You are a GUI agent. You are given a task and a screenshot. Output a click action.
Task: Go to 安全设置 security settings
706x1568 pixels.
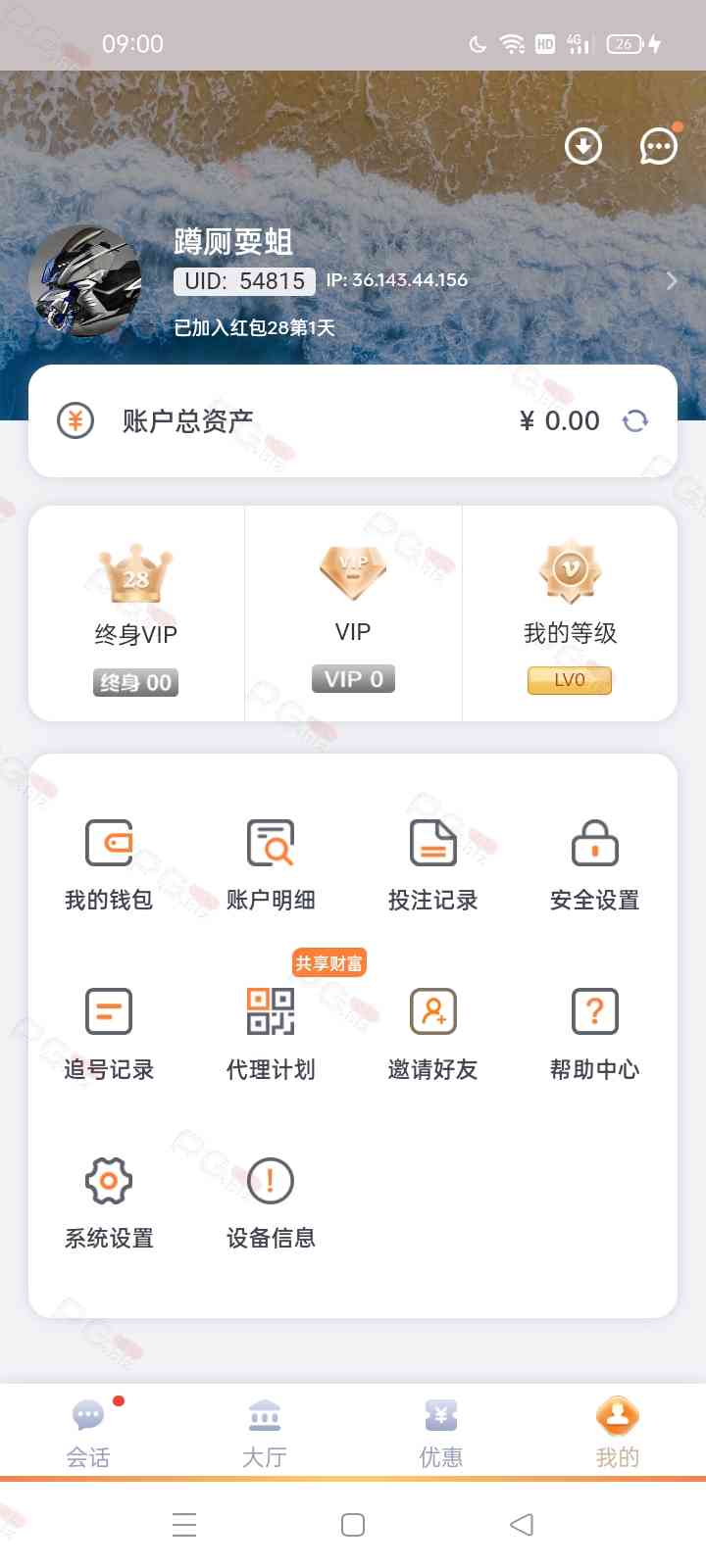pos(594,864)
